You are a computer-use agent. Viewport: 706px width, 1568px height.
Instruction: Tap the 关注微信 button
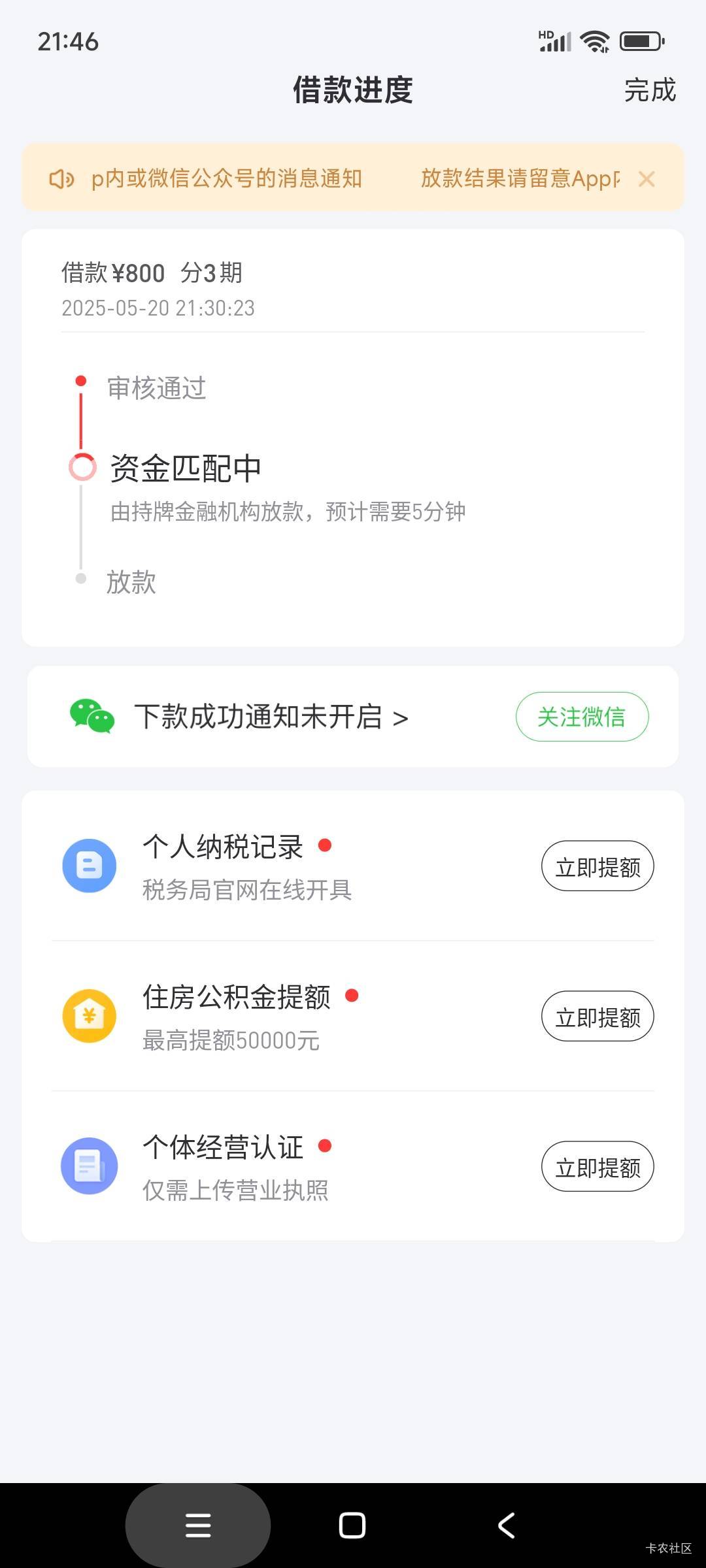coord(582,717)
